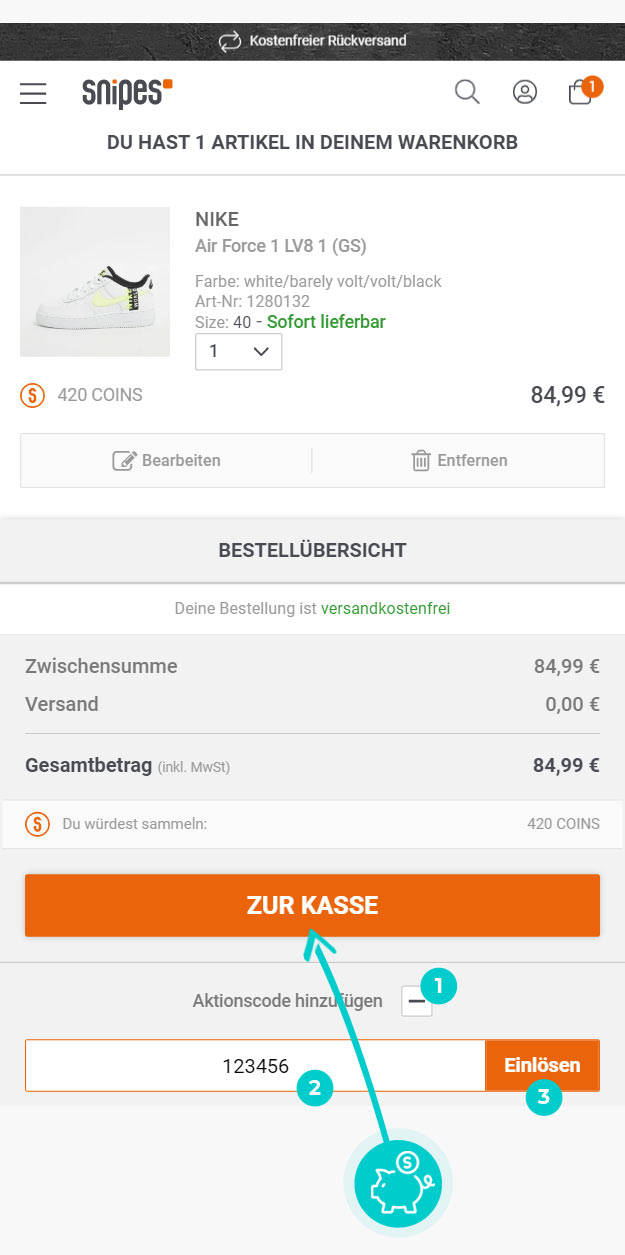
Task: Go to the Snipes home logo
Action: click(127, 93)
